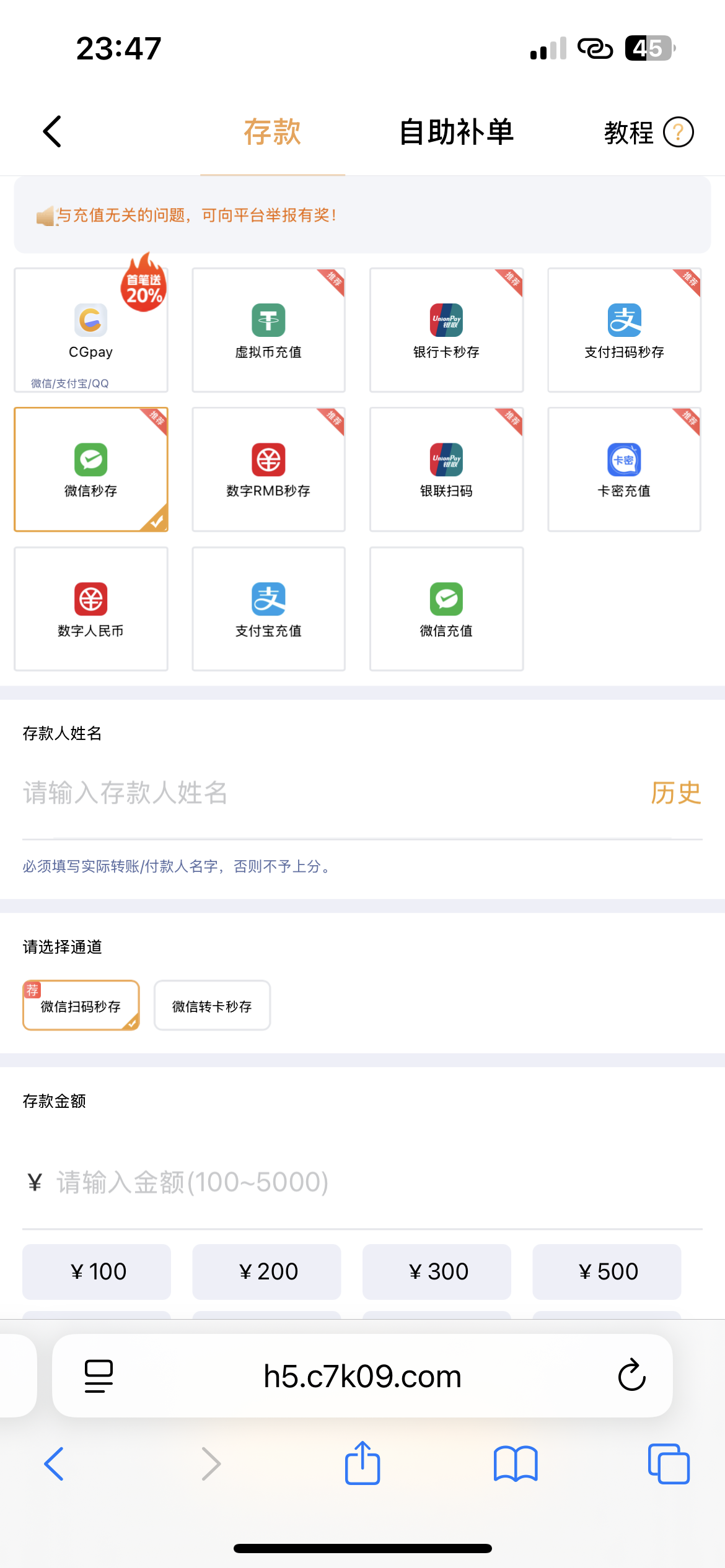Pick 支付扫码秒存 option
The image size is (725, 1568).
tap(624, 330)
